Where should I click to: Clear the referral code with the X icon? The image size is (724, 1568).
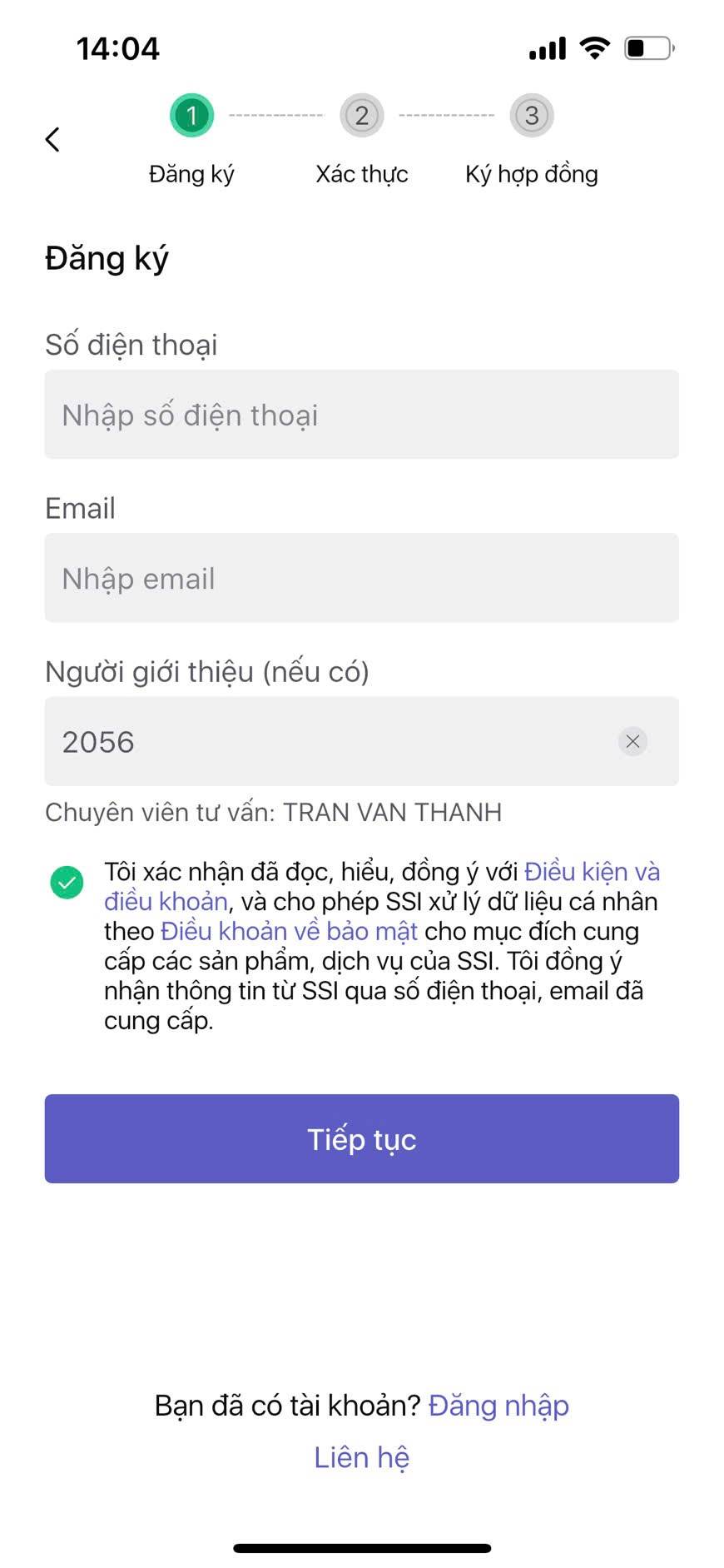632,741
